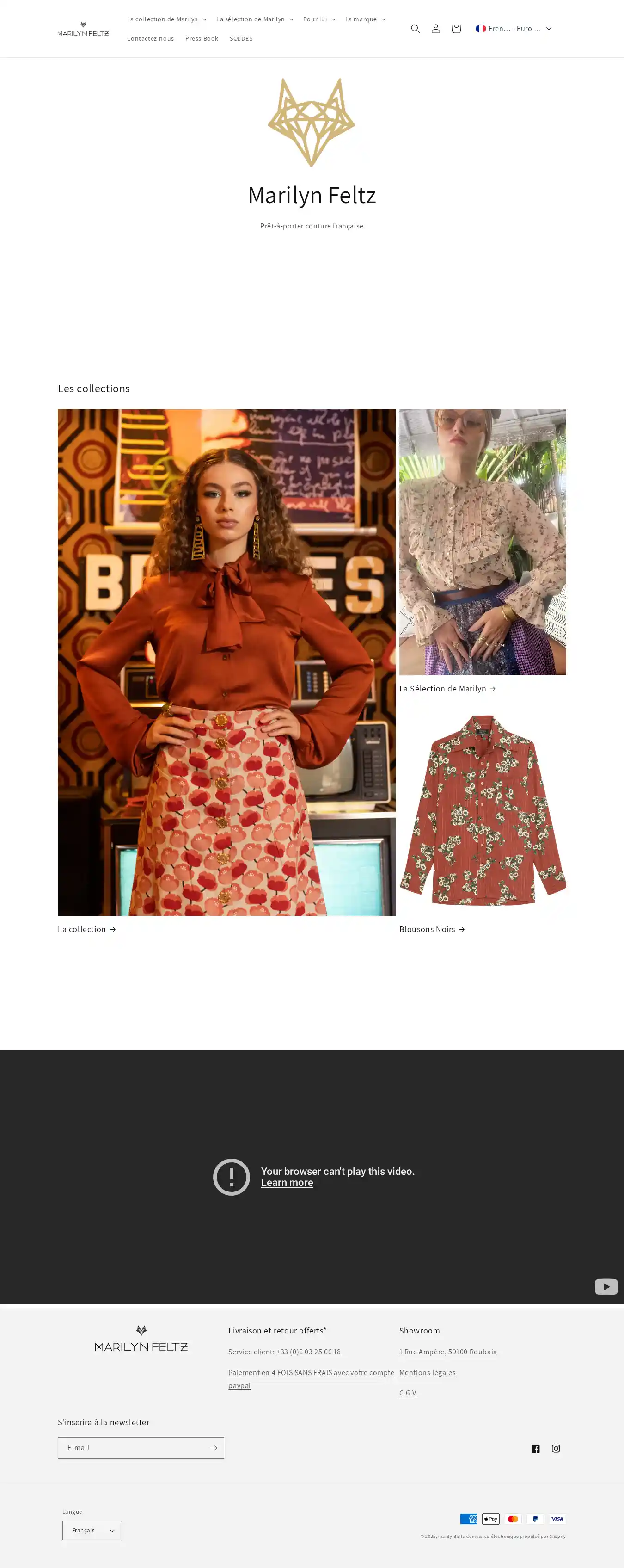Call the customer service phone number
Screen dimensions: 624x1568
tap(308, 1352)
